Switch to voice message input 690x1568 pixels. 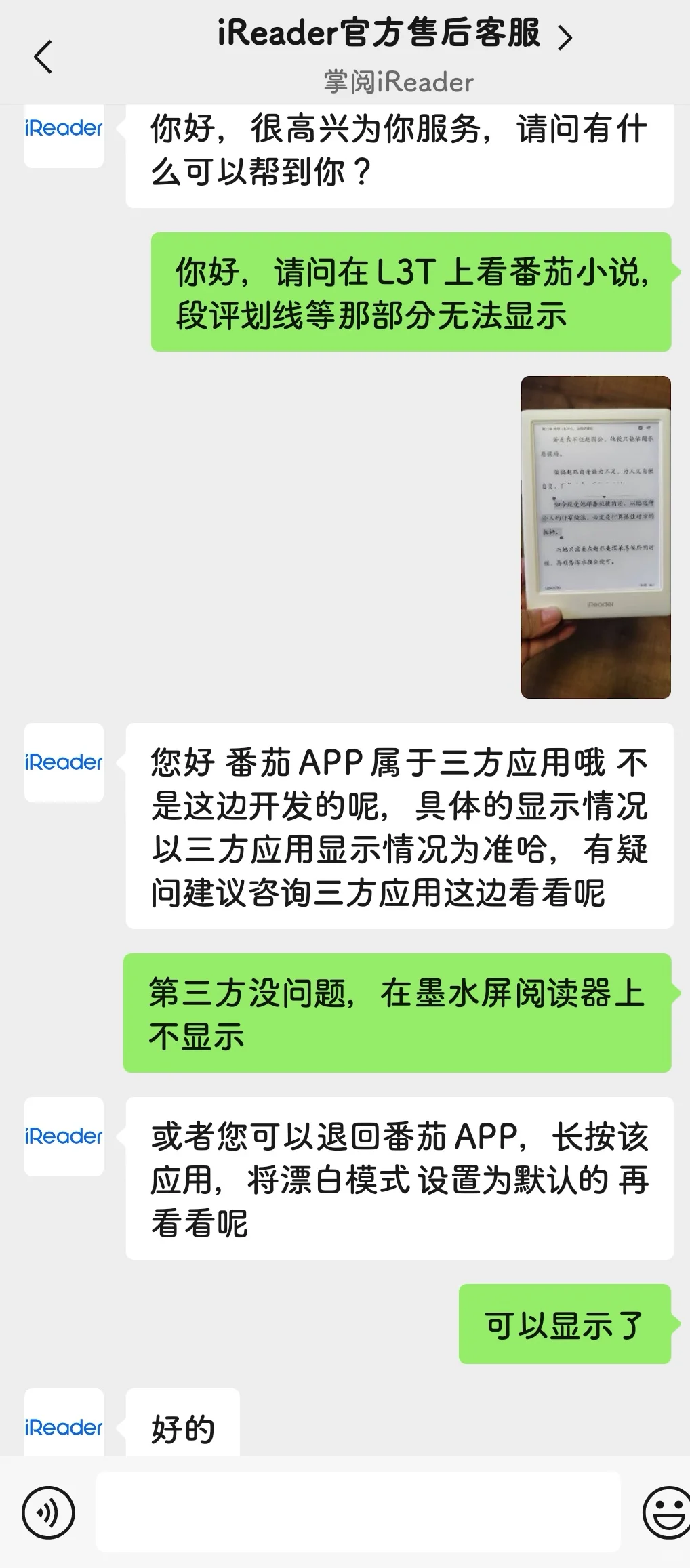(x=48, y=1512)
